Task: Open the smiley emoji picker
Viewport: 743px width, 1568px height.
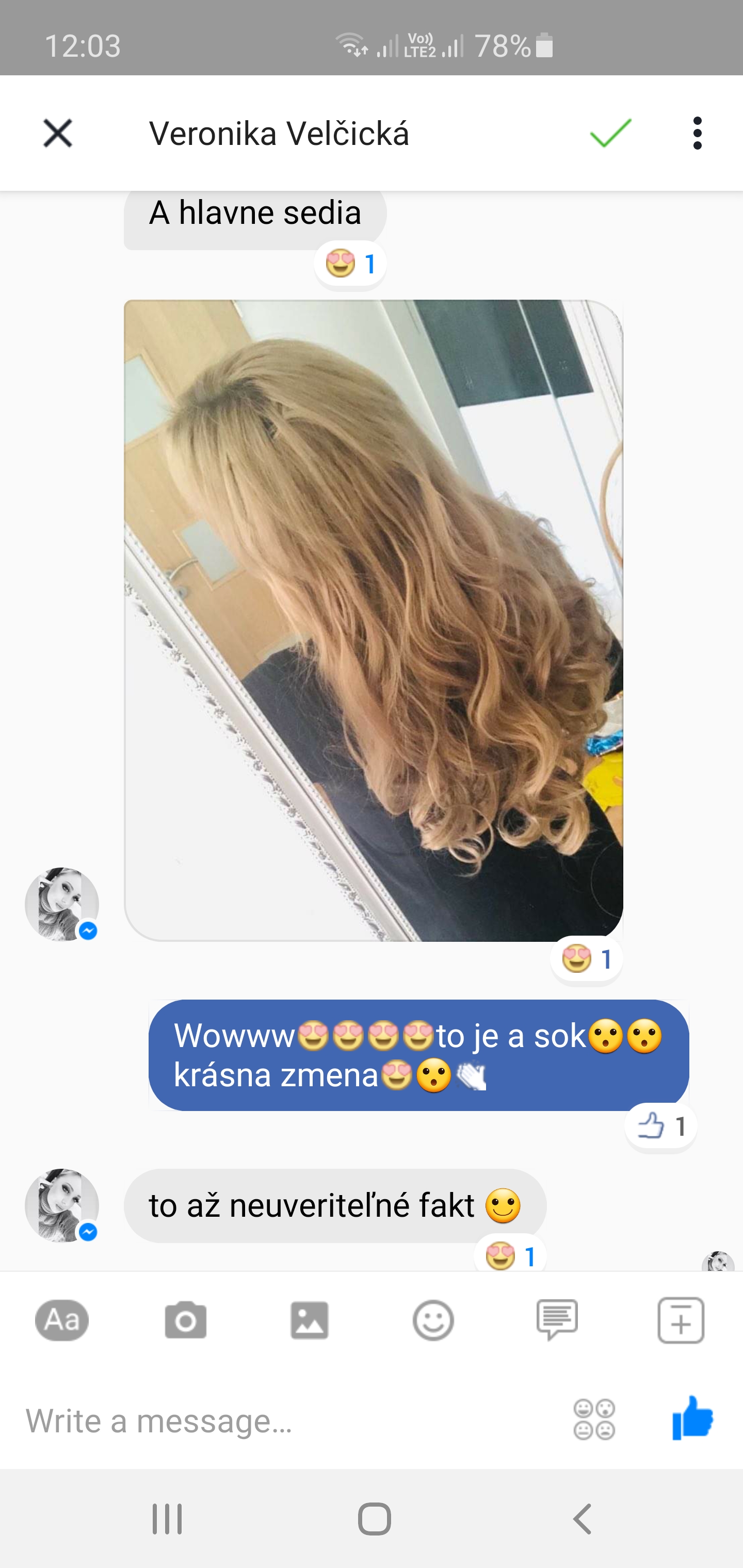Action: [x=433, y=1320]
